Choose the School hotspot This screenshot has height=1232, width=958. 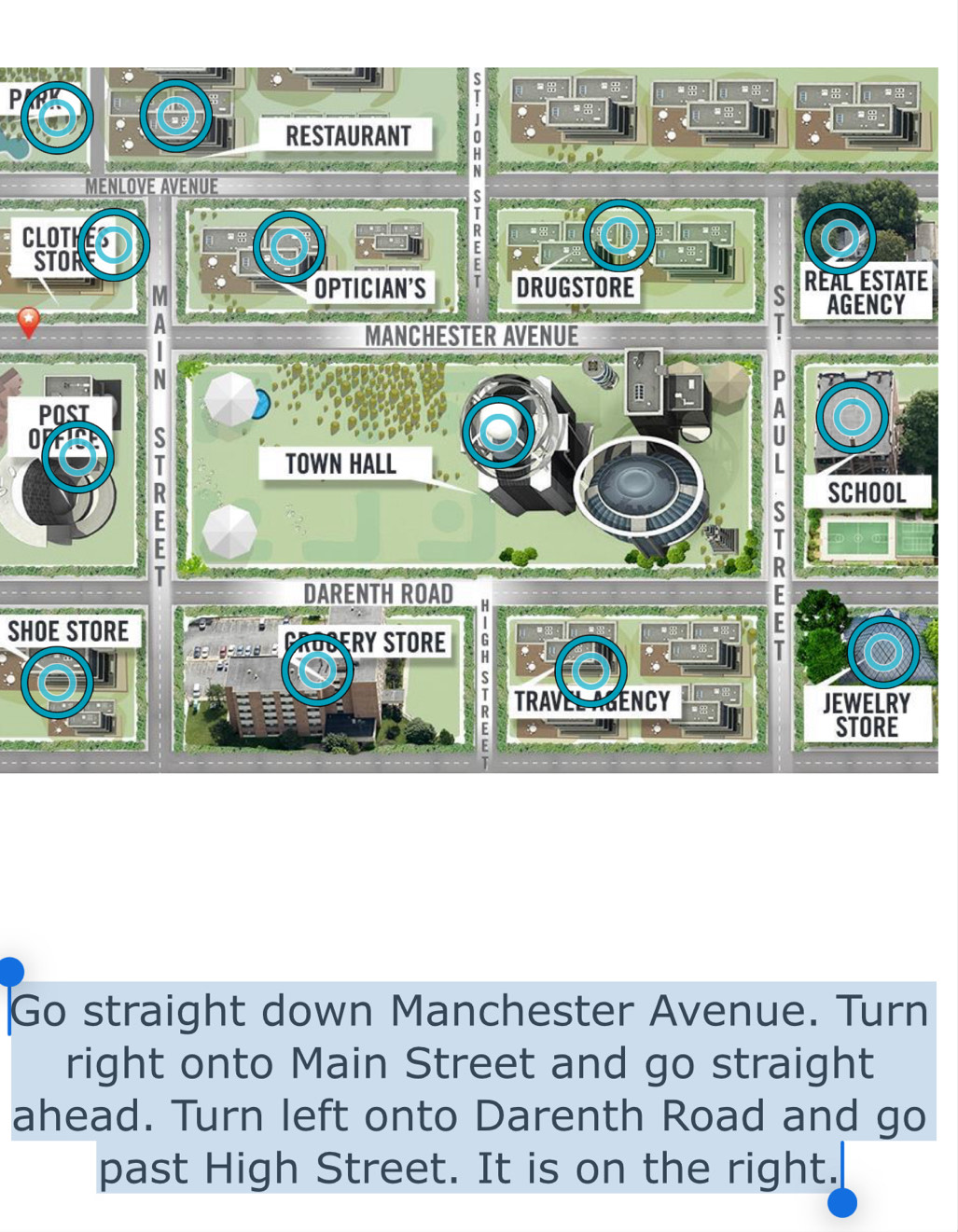[x=852, y=417]
